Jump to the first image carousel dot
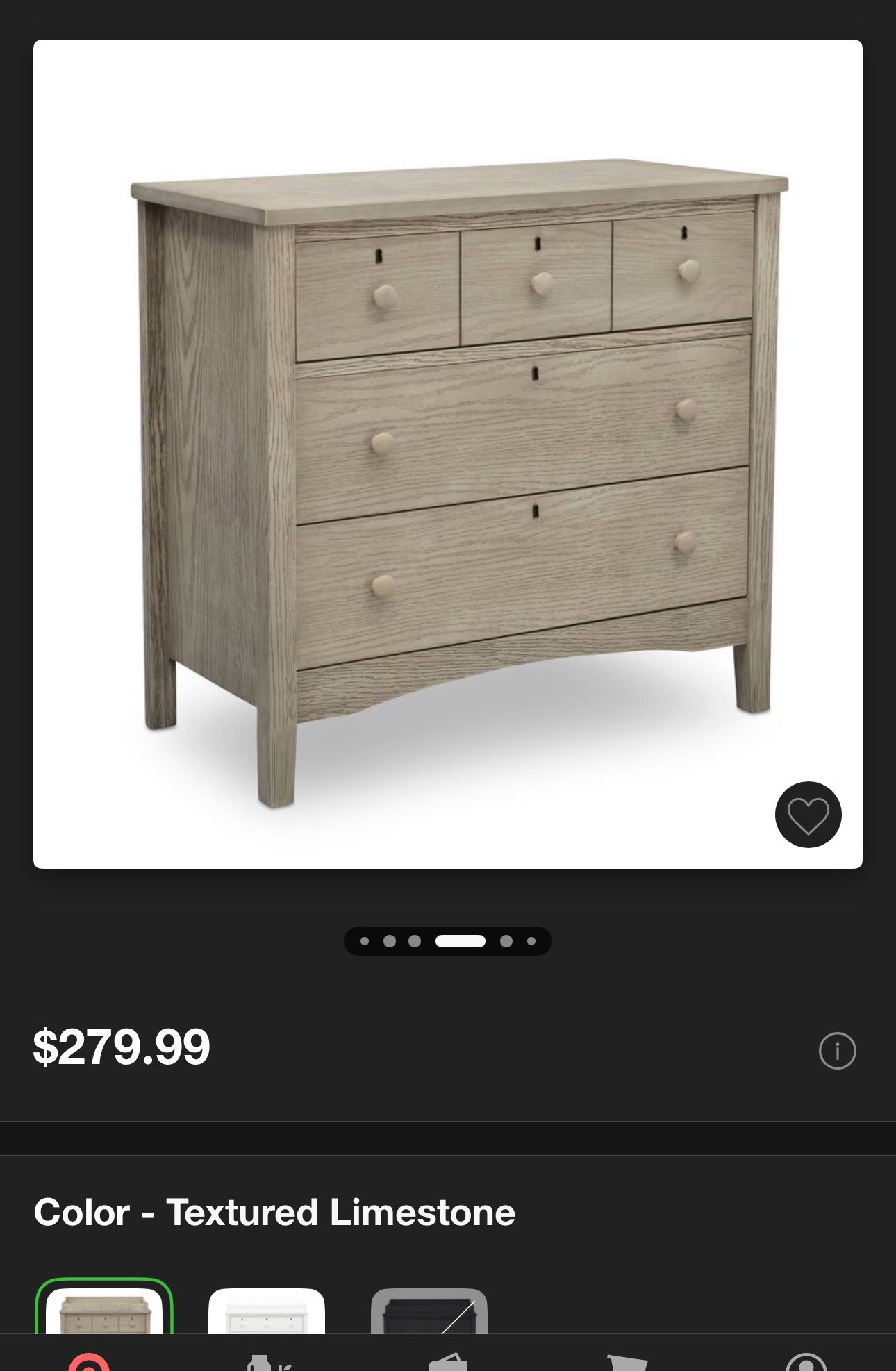Viewport: 896px width, 1371px height. pyautogui.click(x=366, y=941)
